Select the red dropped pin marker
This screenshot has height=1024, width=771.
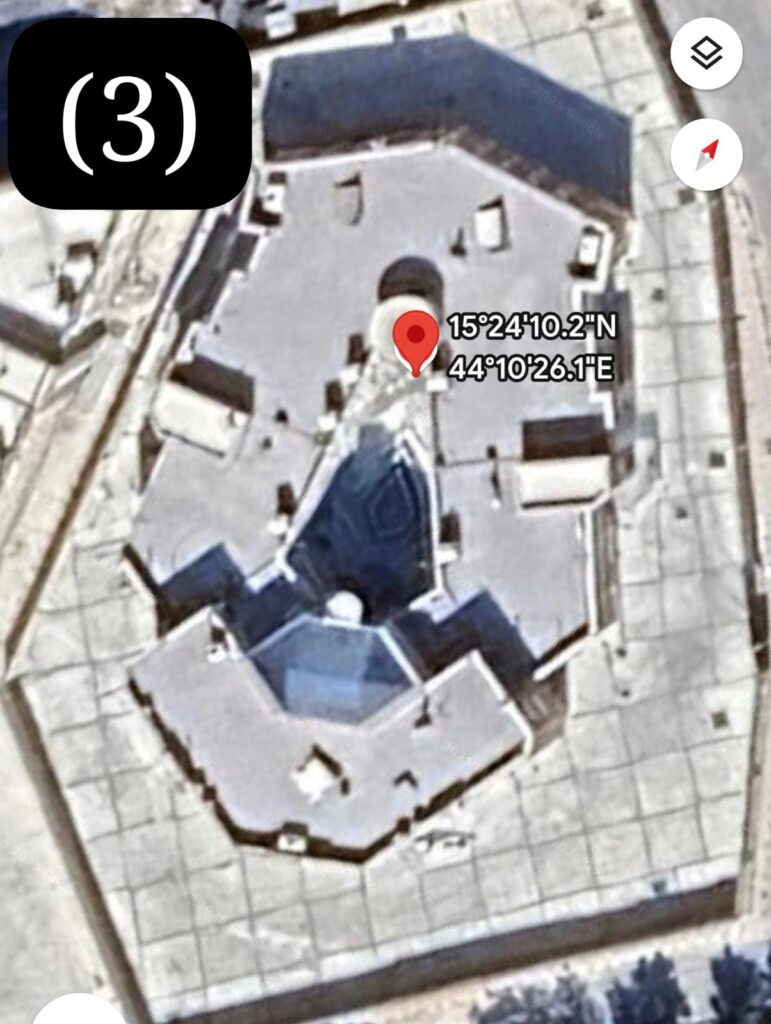416,337
